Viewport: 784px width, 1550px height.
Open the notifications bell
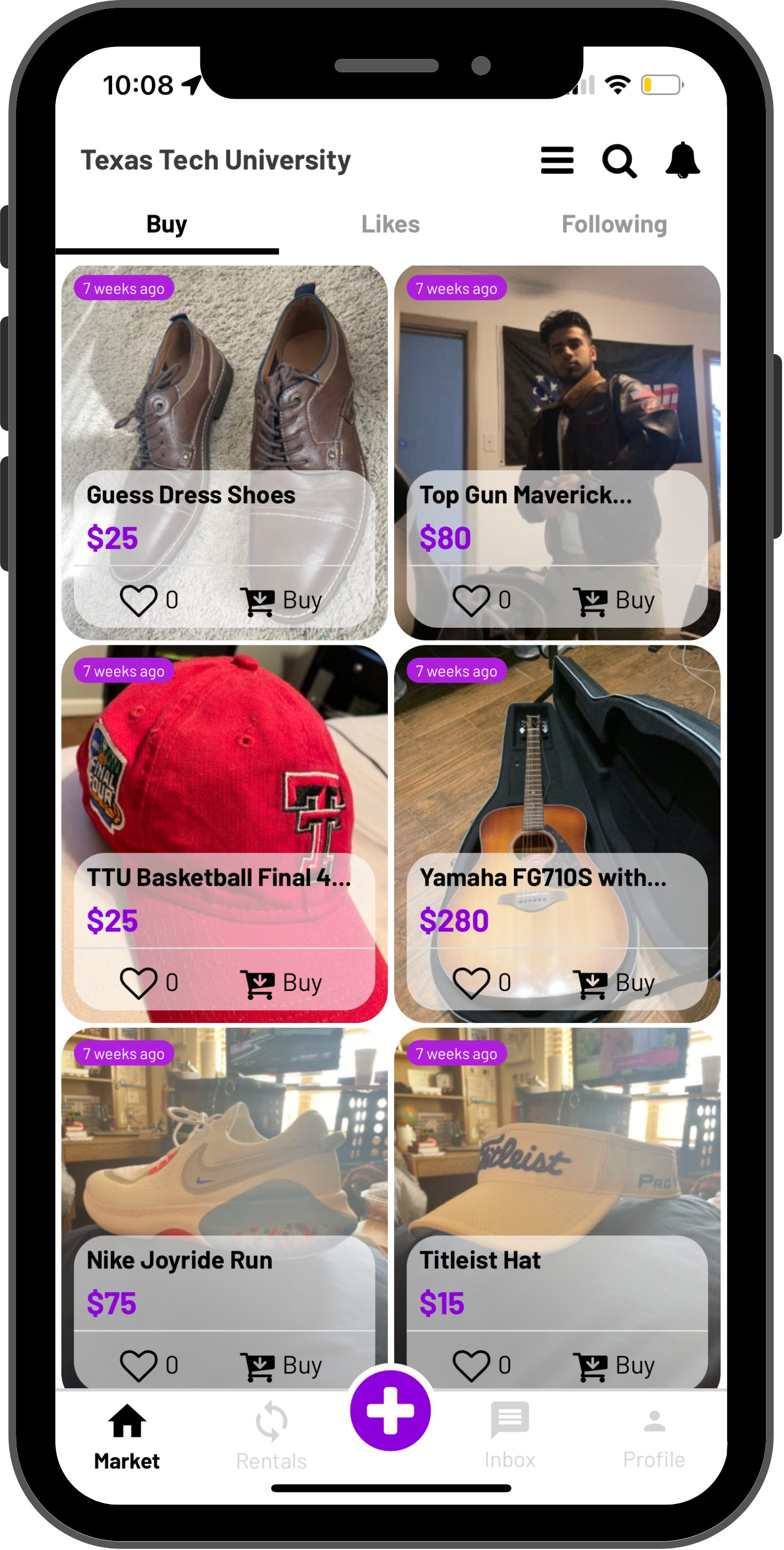click(682, 160)
